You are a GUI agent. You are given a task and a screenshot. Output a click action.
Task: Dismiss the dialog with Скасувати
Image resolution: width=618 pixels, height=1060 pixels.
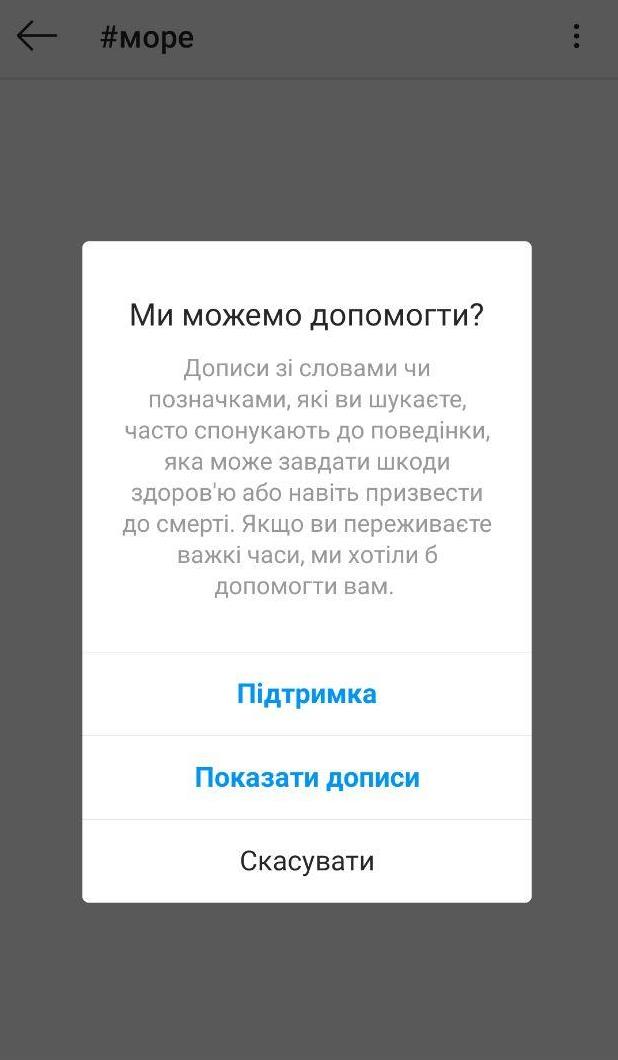(x=307, y=861)
